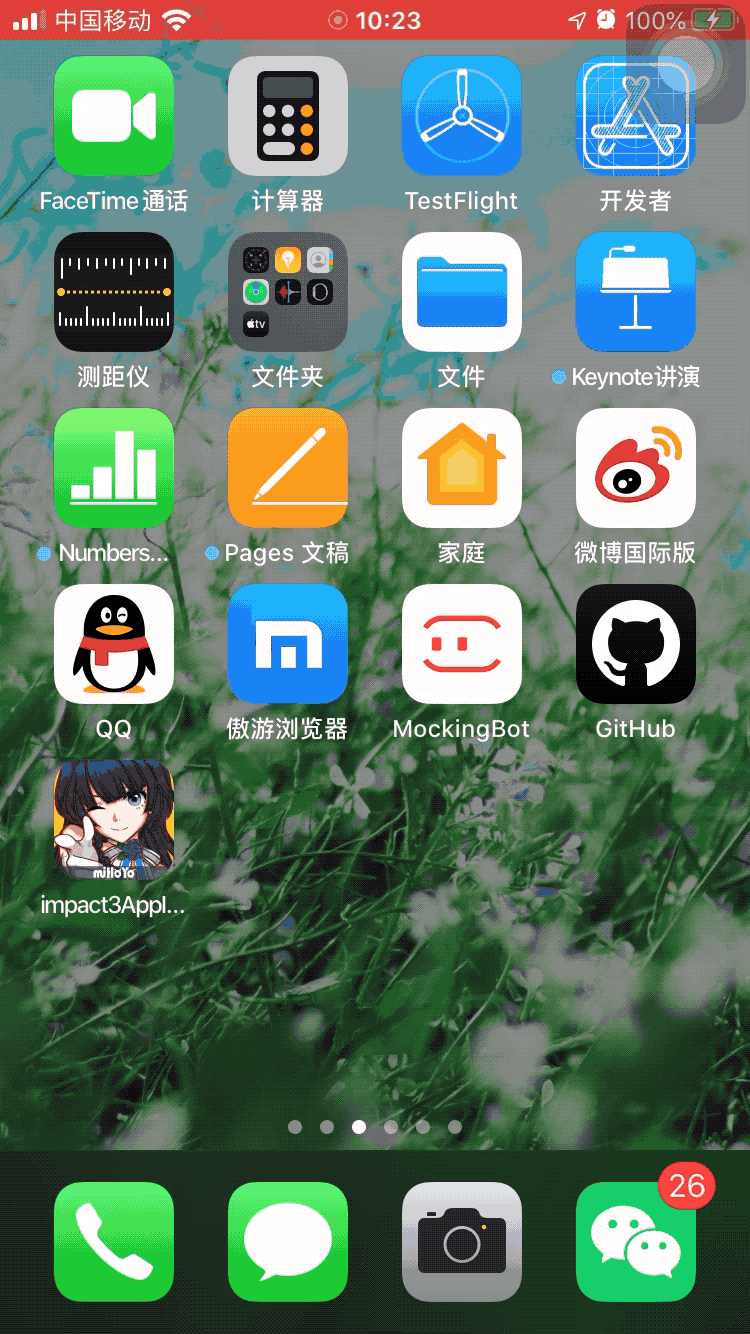The height and width of the screenshot is (1334, 750).
Task: Open the 测距仪 Measure app
Action: [114, 292]
